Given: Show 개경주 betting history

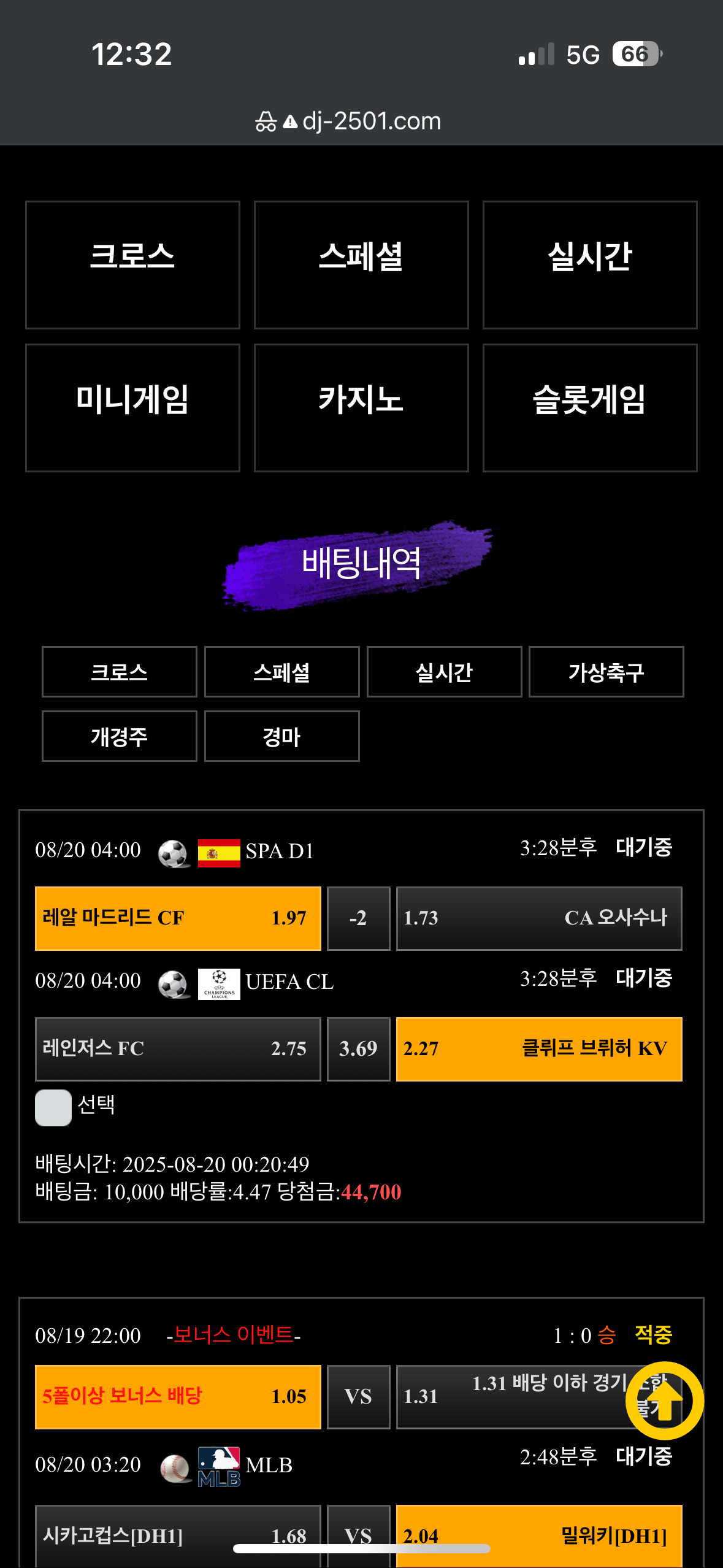Looking at the screenshot, I should pyautogui.click(x=120, y=736).
